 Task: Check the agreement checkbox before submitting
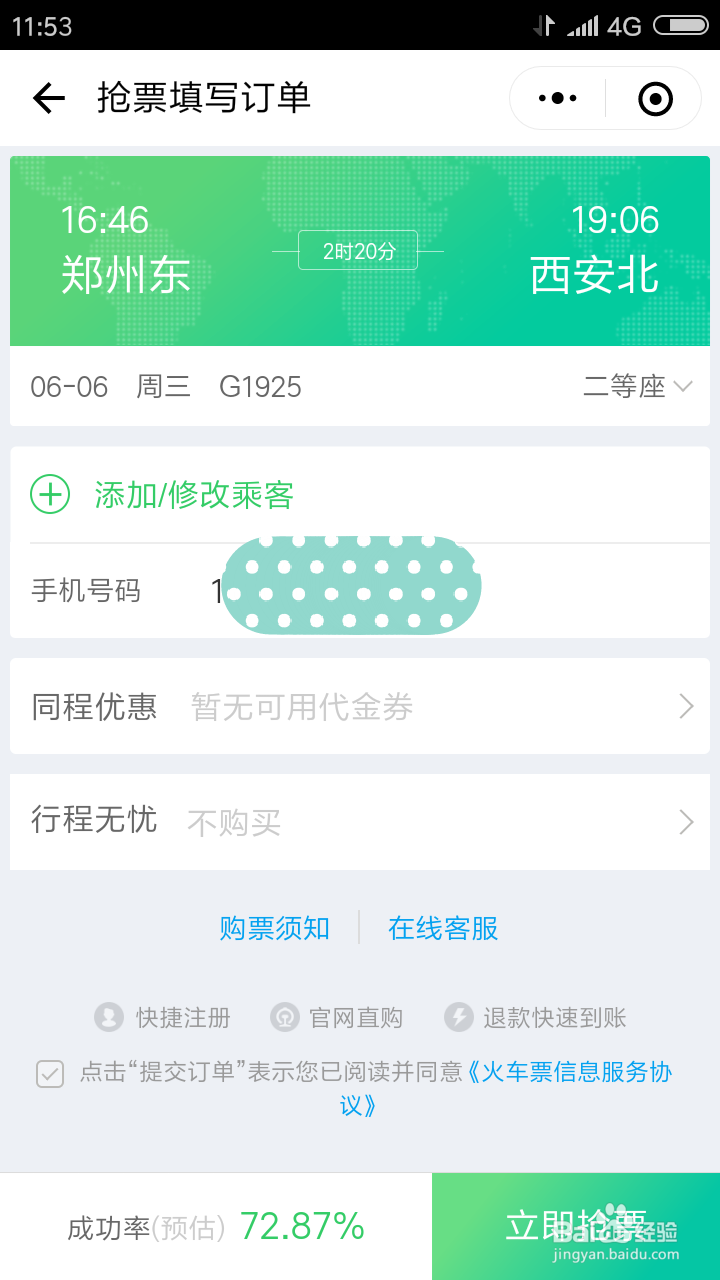50,1074
